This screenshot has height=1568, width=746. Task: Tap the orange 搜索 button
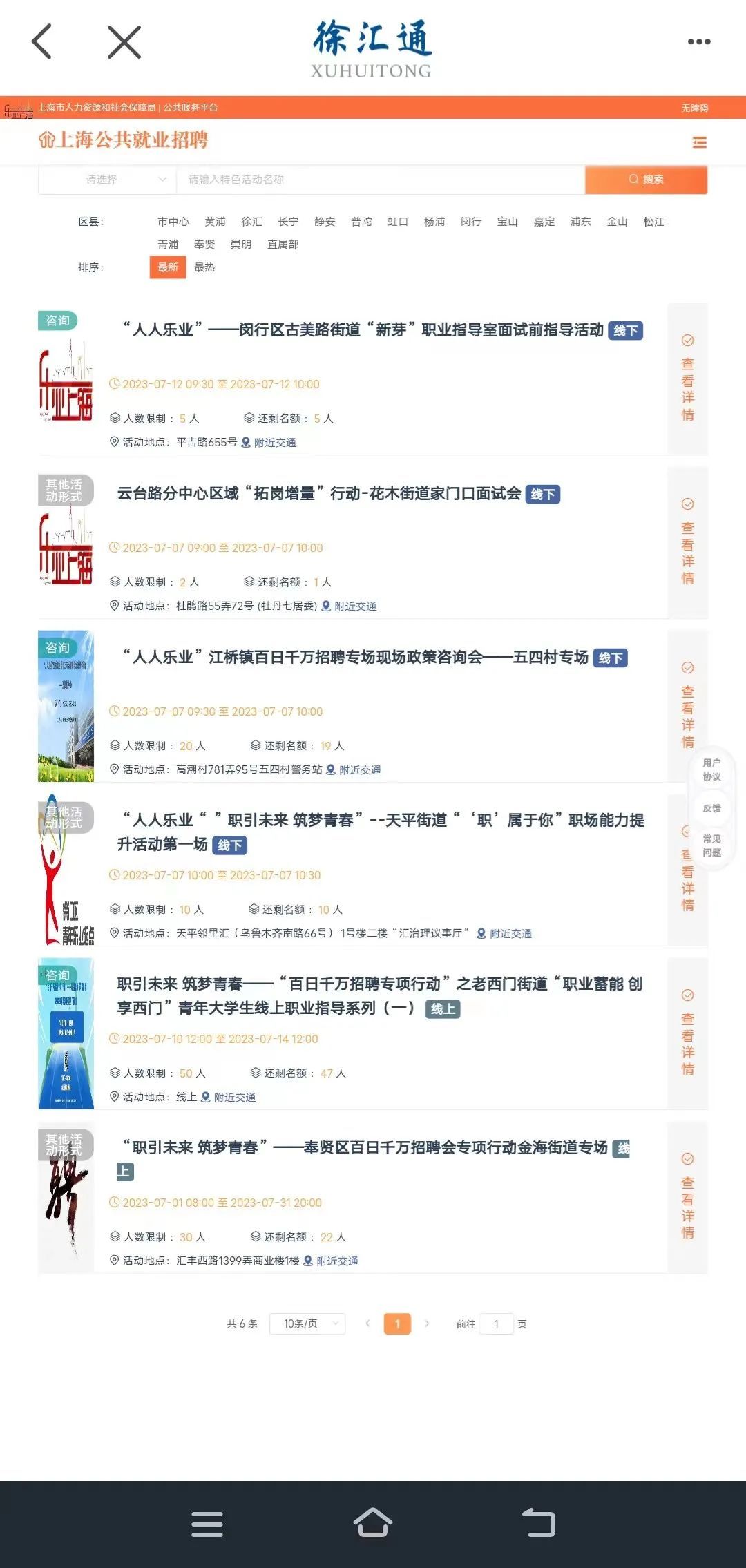[x=646, y=180]
